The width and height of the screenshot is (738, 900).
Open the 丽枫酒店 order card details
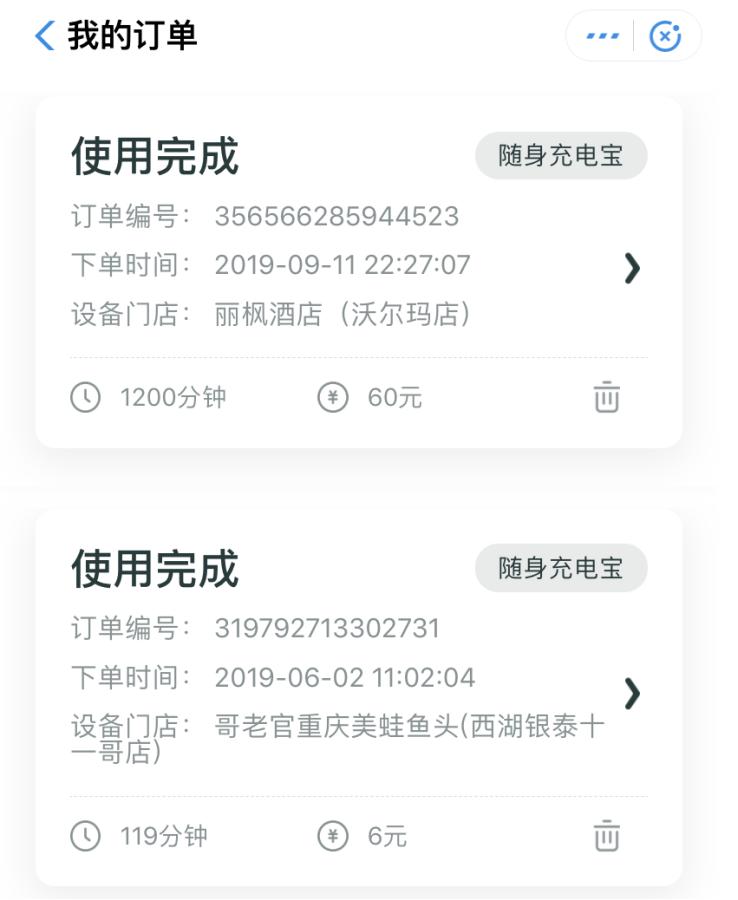coord(340,265)
